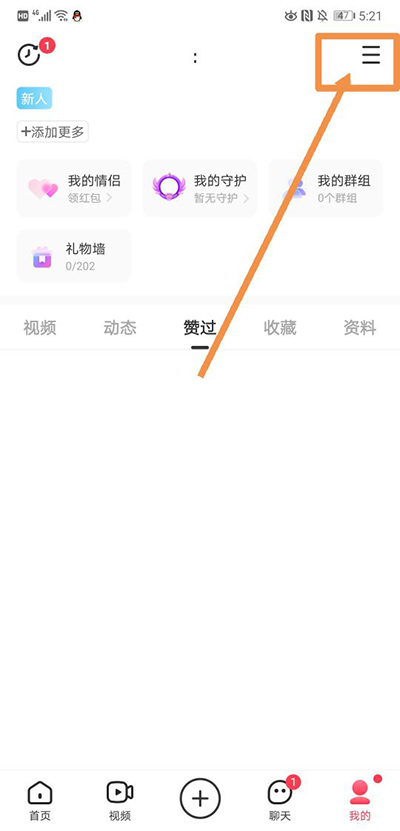Viewport: 400px width, 831px height.
Task: Open the 礼物墙 gift wall card
Action: point(74,256)
